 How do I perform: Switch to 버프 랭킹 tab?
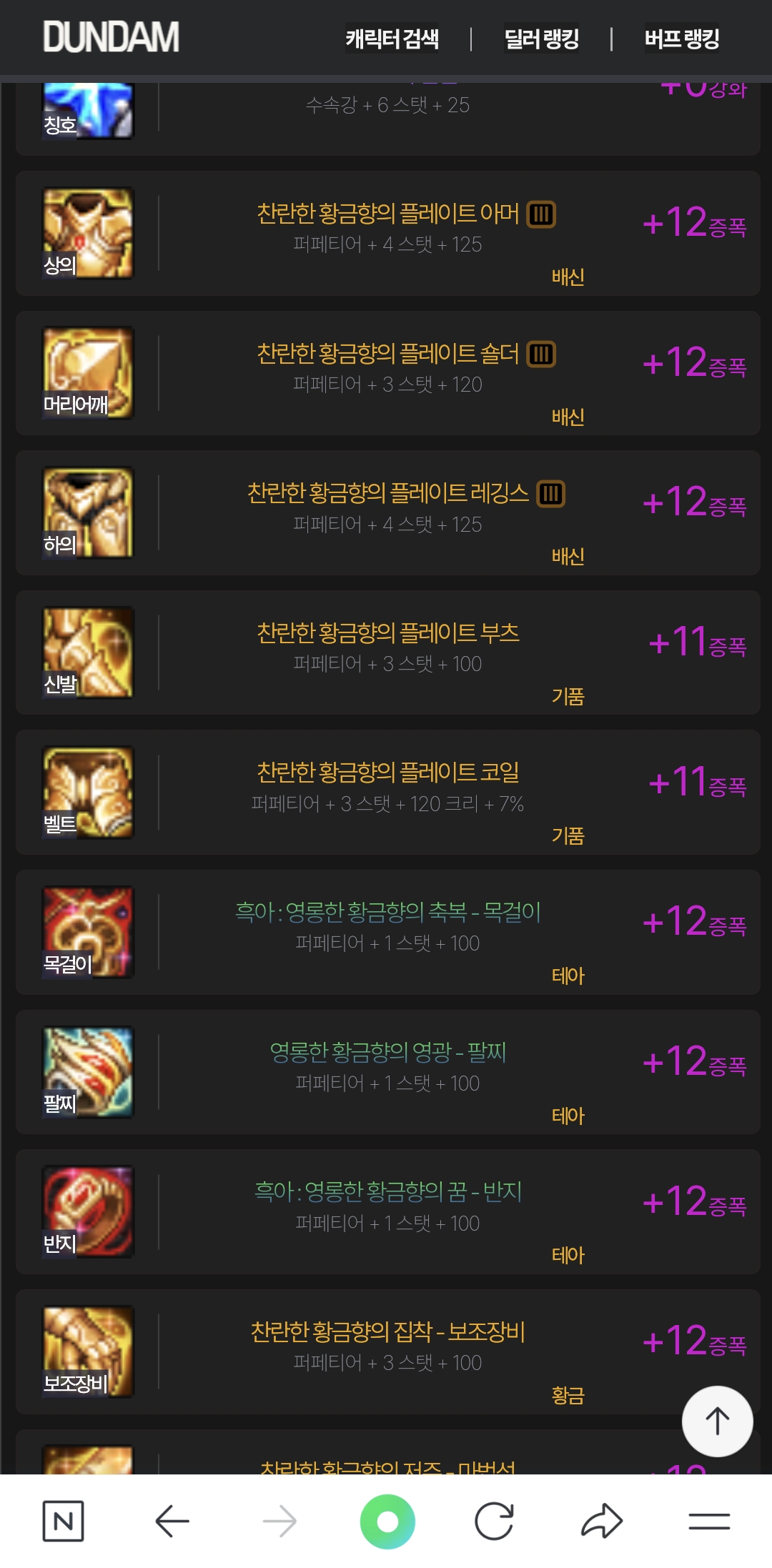coord(681,39)
